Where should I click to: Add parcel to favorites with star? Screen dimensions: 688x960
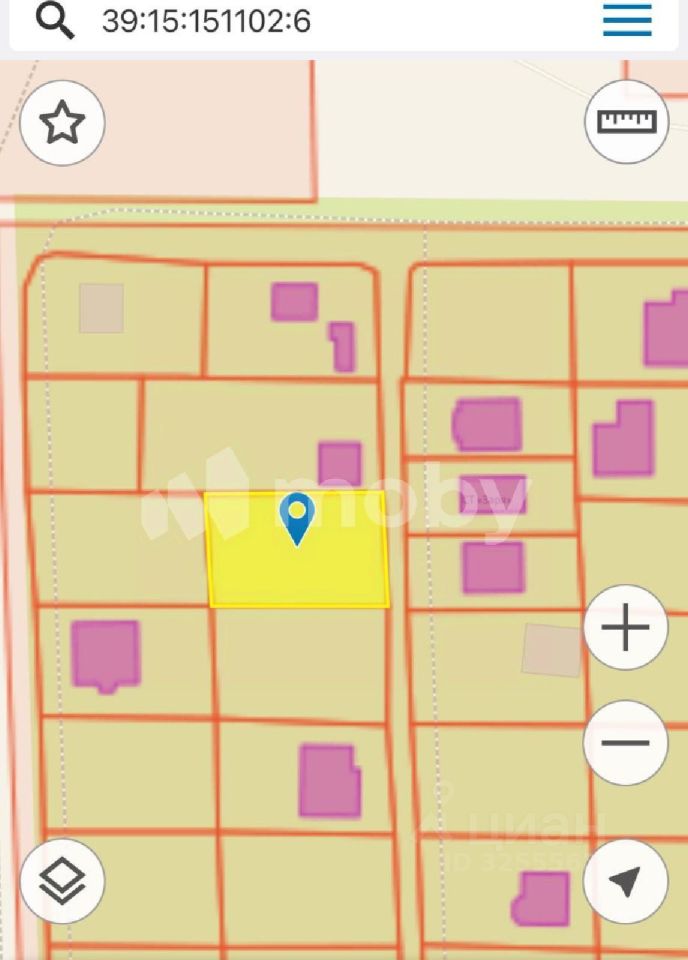pyautogui.click(x=62, y=123)
